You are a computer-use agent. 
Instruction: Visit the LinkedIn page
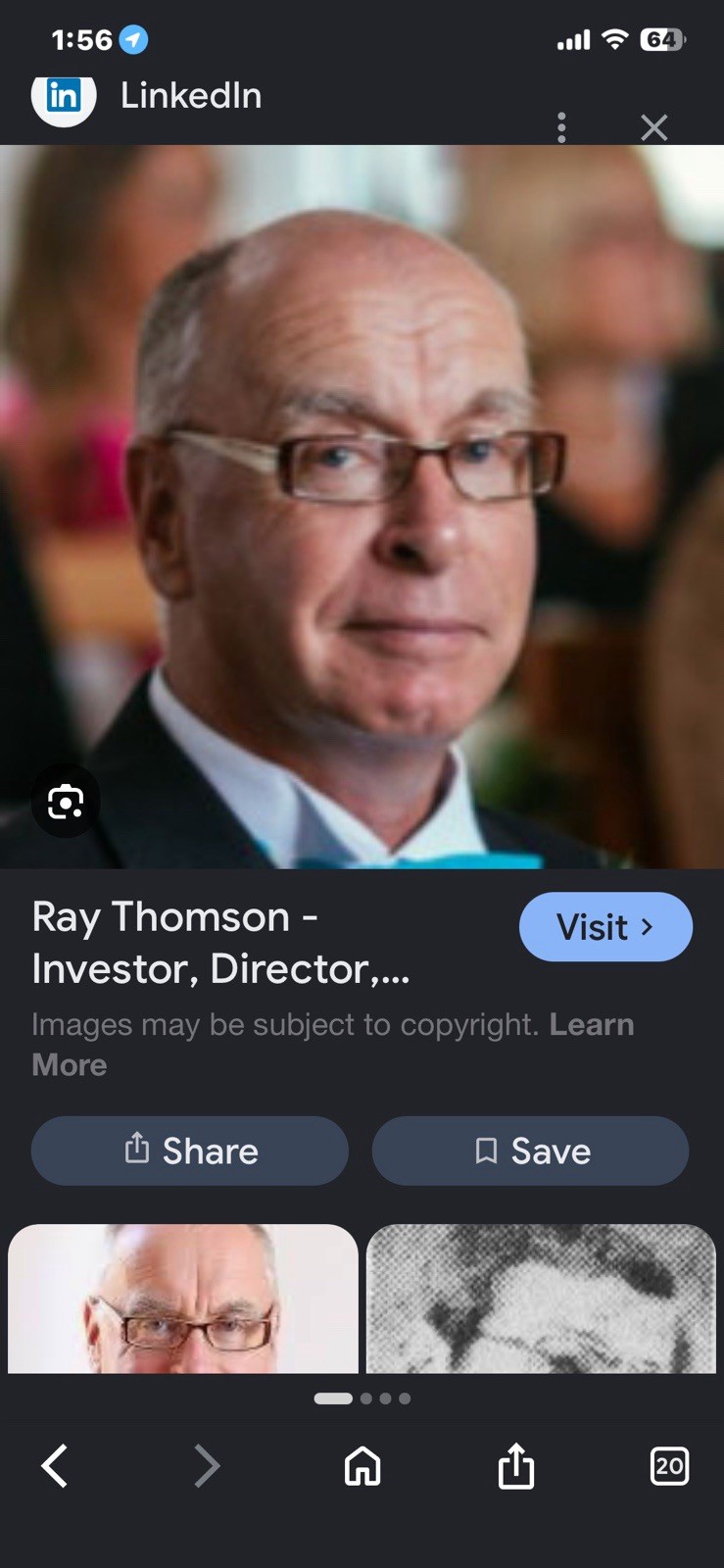[605, 926]
